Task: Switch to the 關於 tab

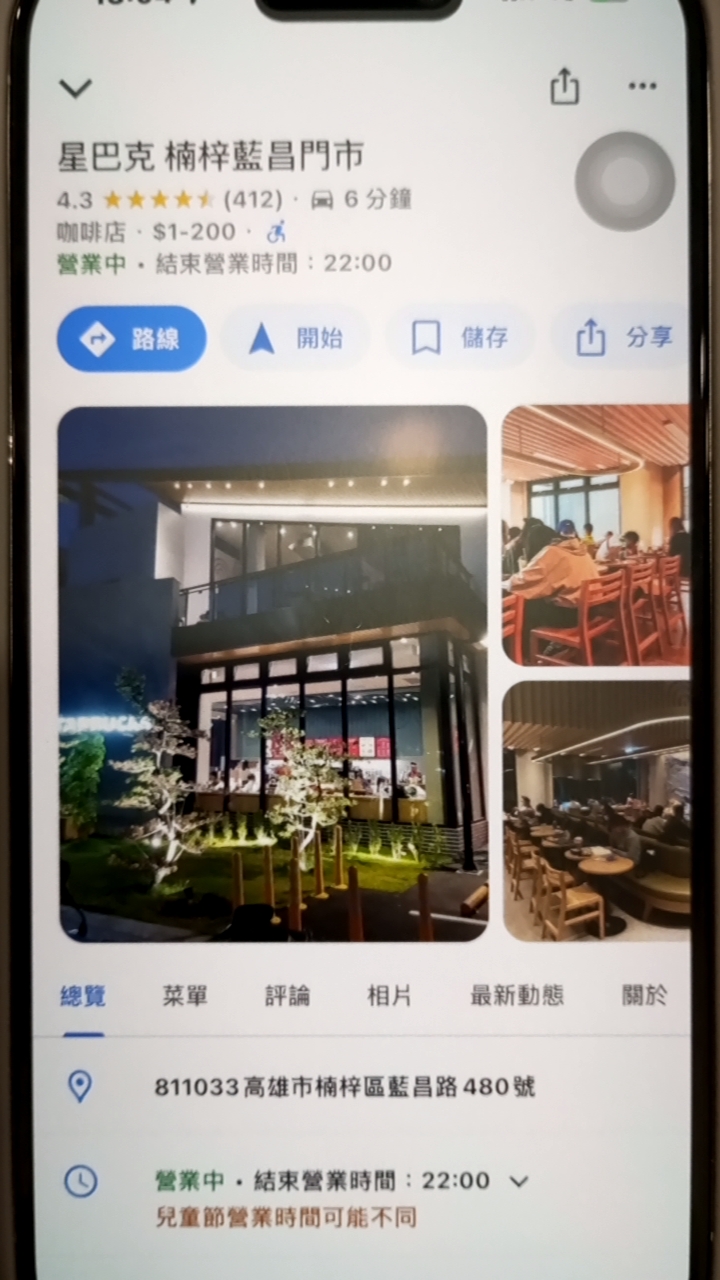Action: [x=644, y=996]
